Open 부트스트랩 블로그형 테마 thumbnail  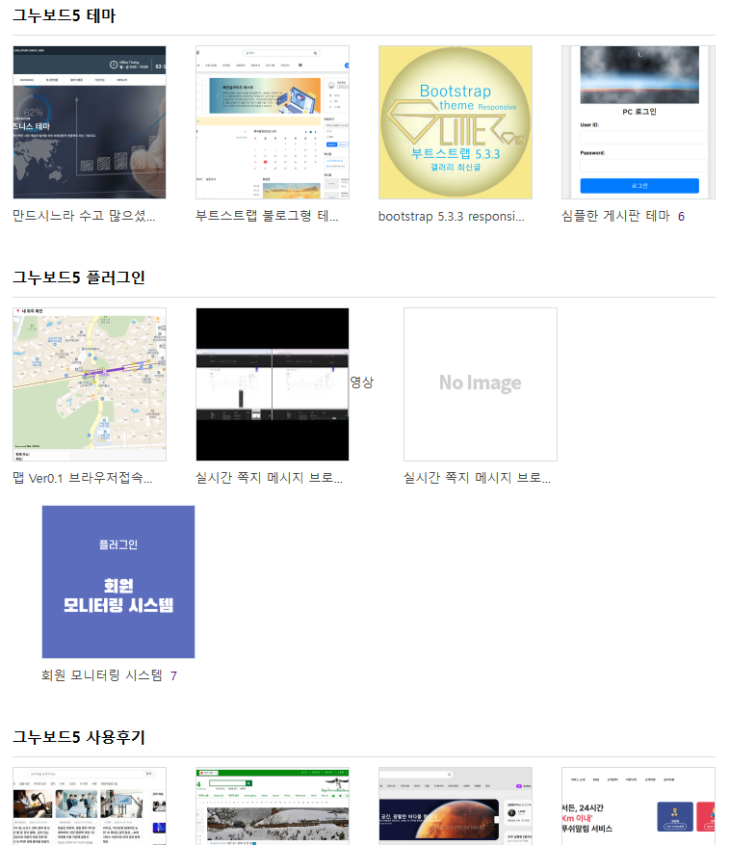[x=272, y=122]
